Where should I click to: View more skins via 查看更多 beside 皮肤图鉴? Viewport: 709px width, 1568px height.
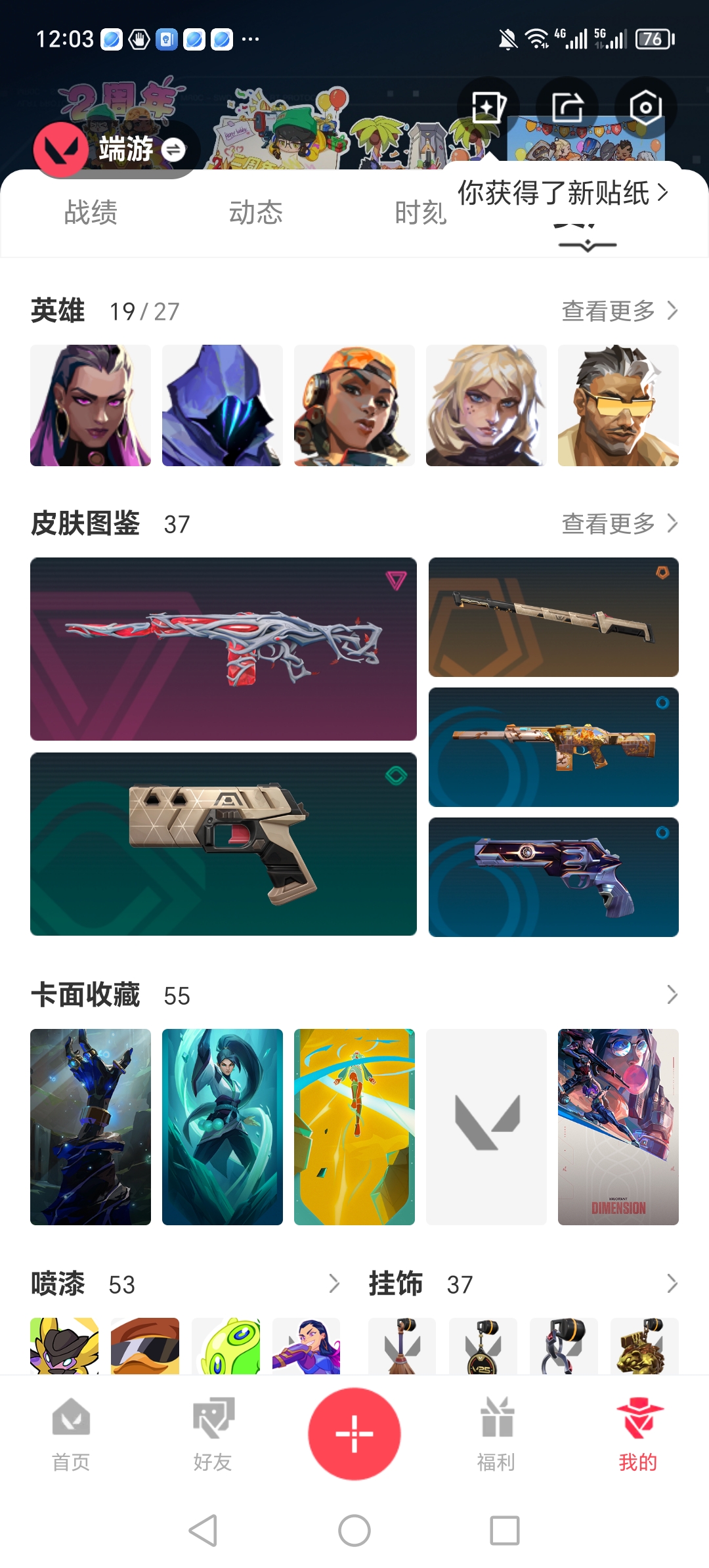[619, 523]
